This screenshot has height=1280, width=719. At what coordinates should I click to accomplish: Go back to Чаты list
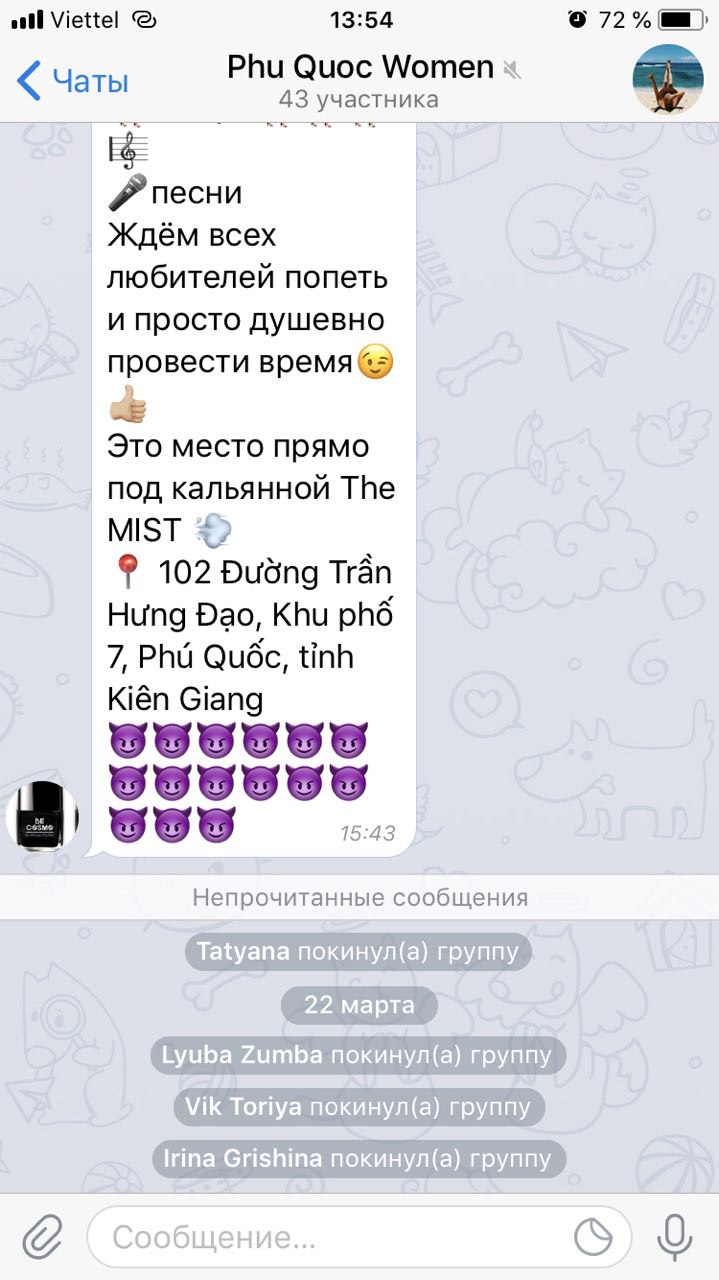72,80
